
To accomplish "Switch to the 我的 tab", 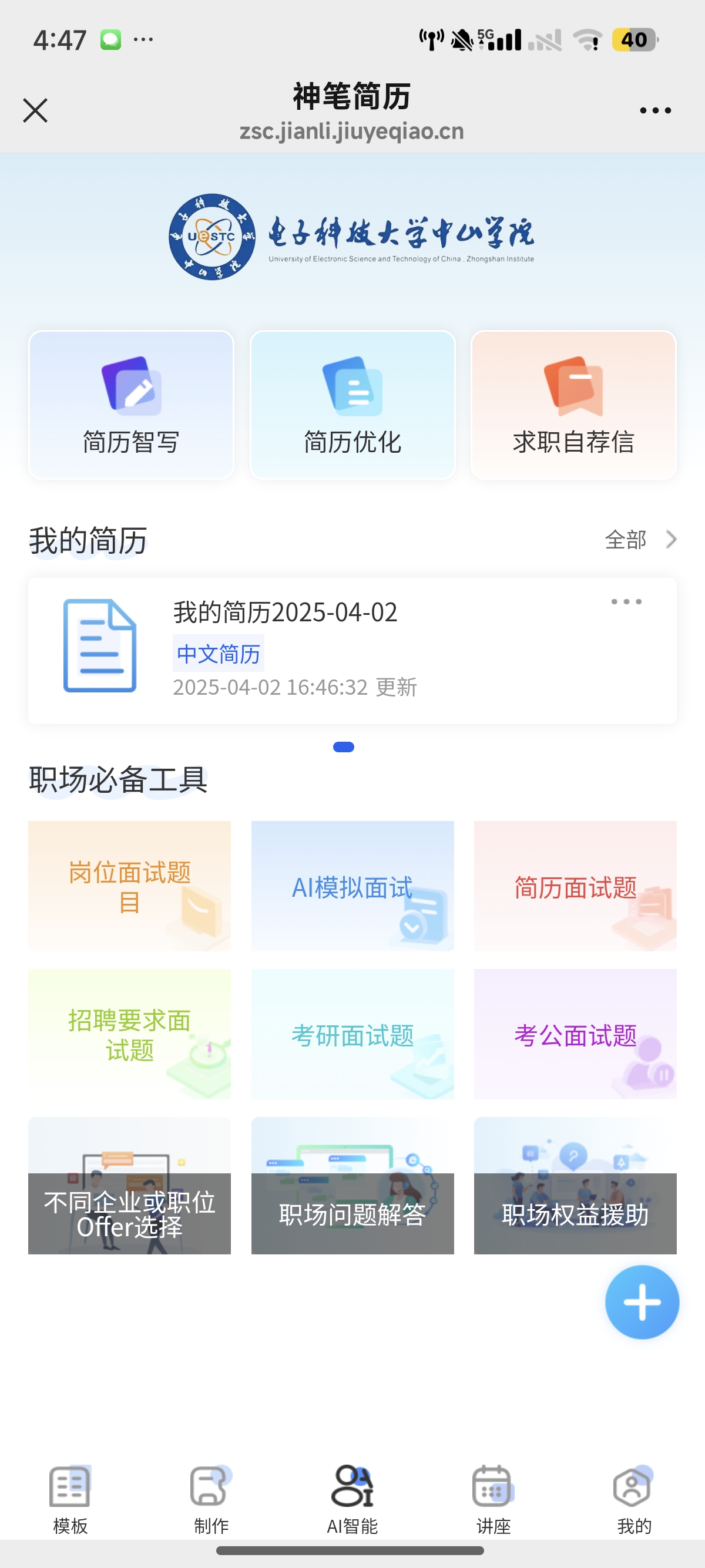I will click(x=634, y=1499).
